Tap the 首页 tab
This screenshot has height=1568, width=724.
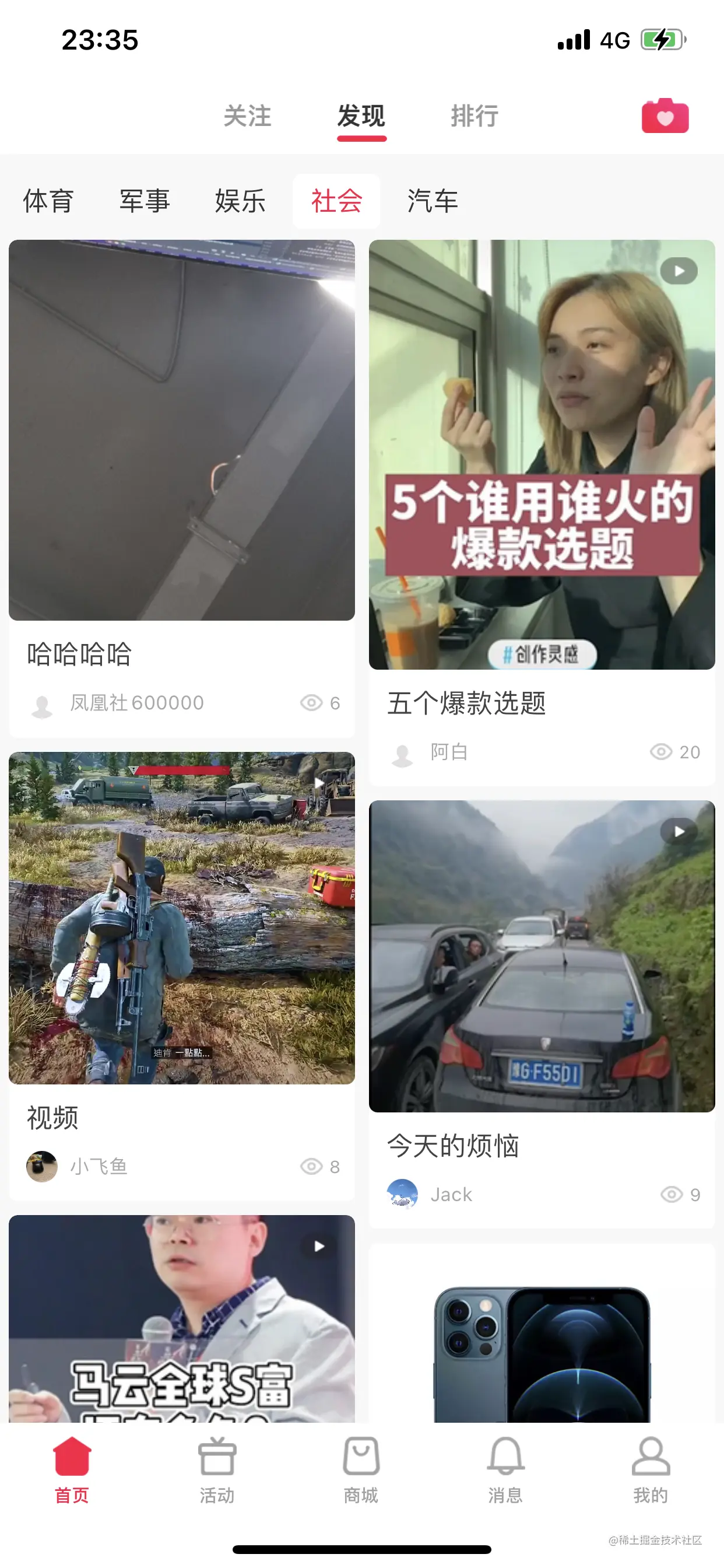click(x=72, y=1468)
